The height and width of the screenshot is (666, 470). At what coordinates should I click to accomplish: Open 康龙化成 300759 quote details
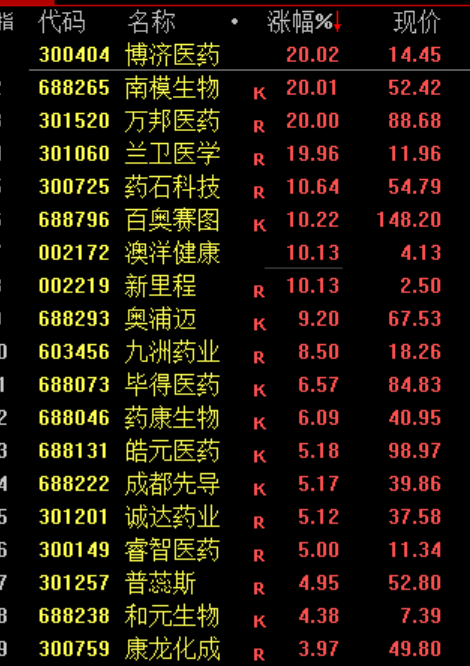click(235, 649)
